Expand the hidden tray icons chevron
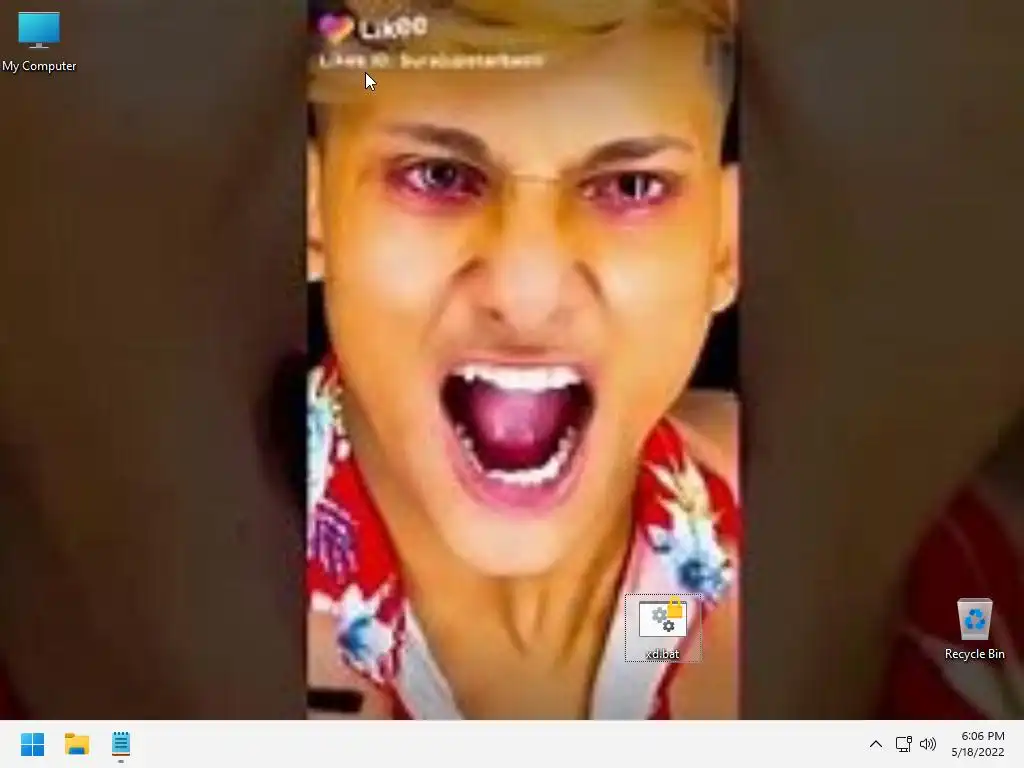The image size is (1024, 768). [875, 744]
